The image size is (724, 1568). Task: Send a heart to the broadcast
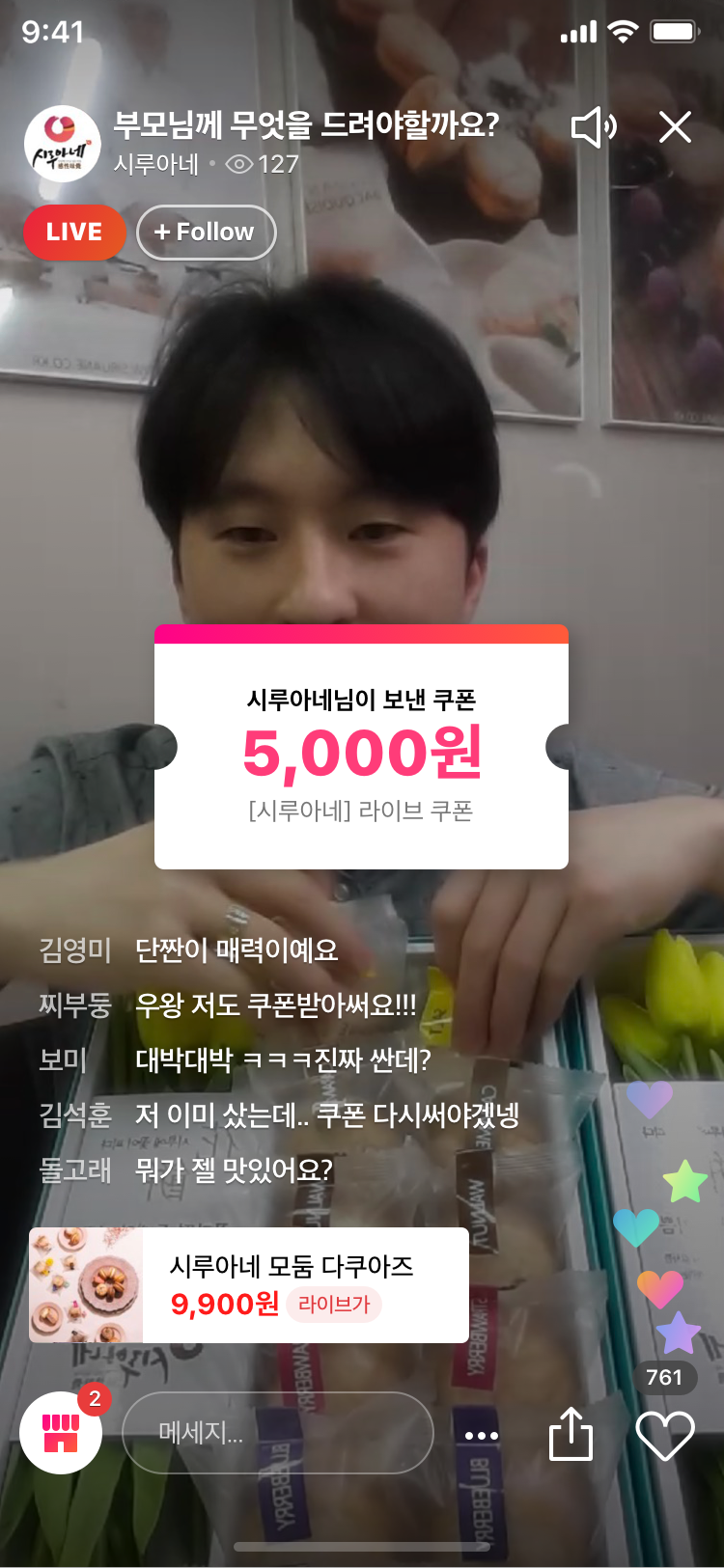[x=665, y=1435]
